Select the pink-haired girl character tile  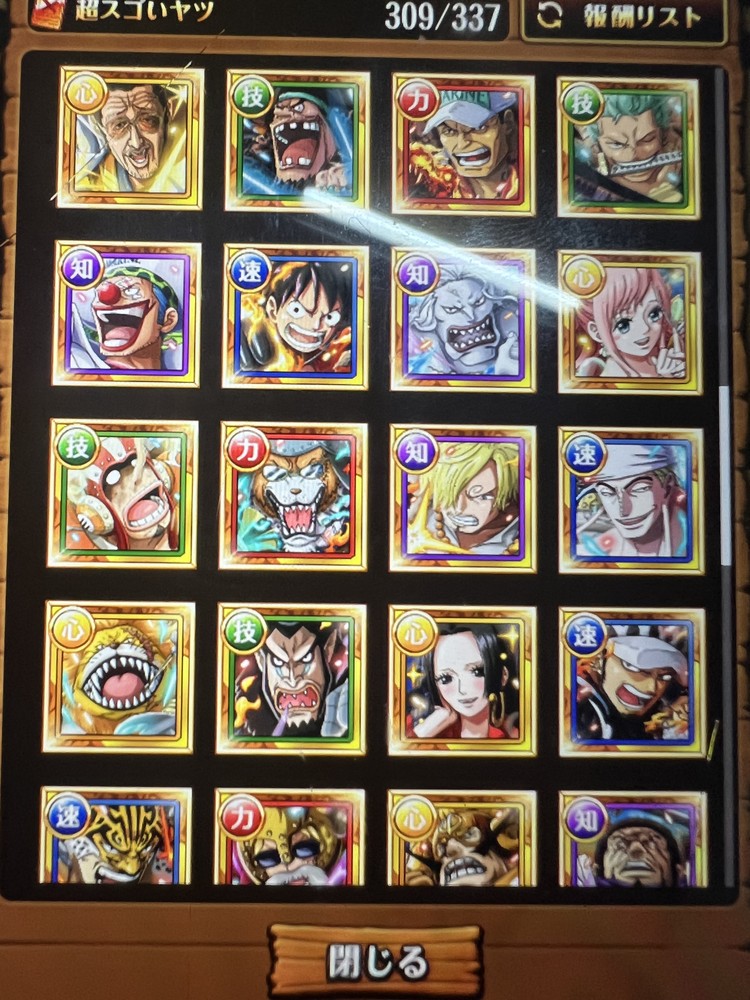click(x=631, y=321)
